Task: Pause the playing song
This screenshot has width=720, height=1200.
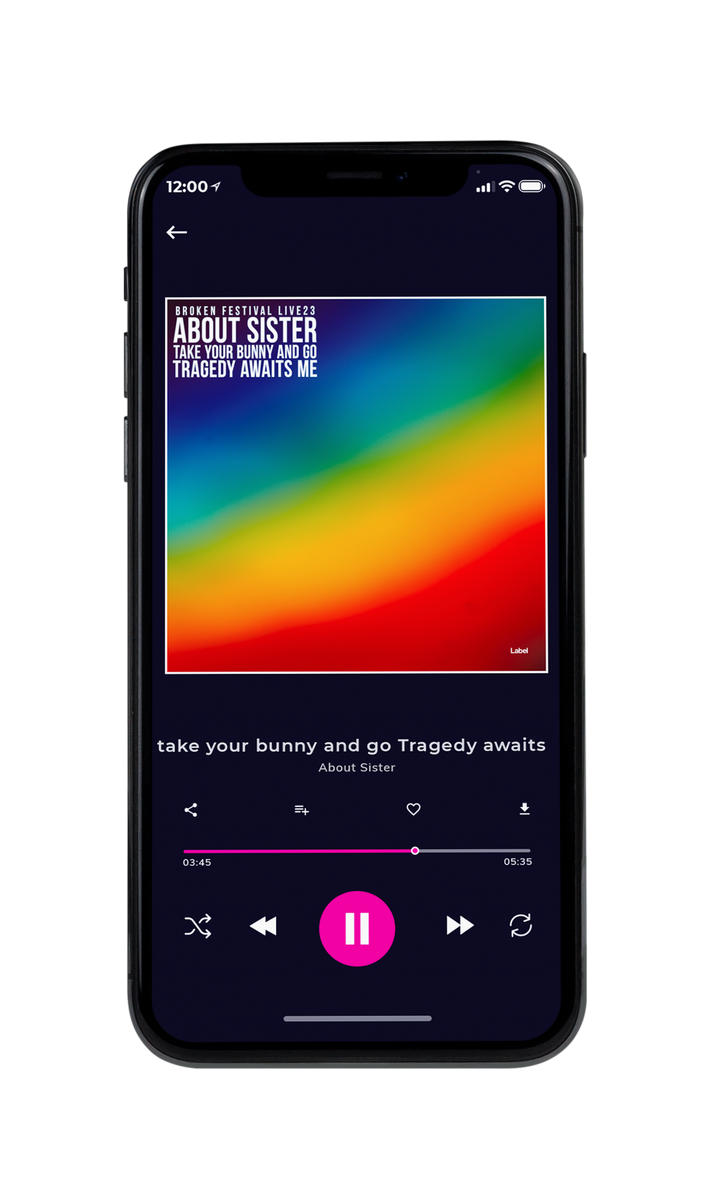Action: pos(357,928)
